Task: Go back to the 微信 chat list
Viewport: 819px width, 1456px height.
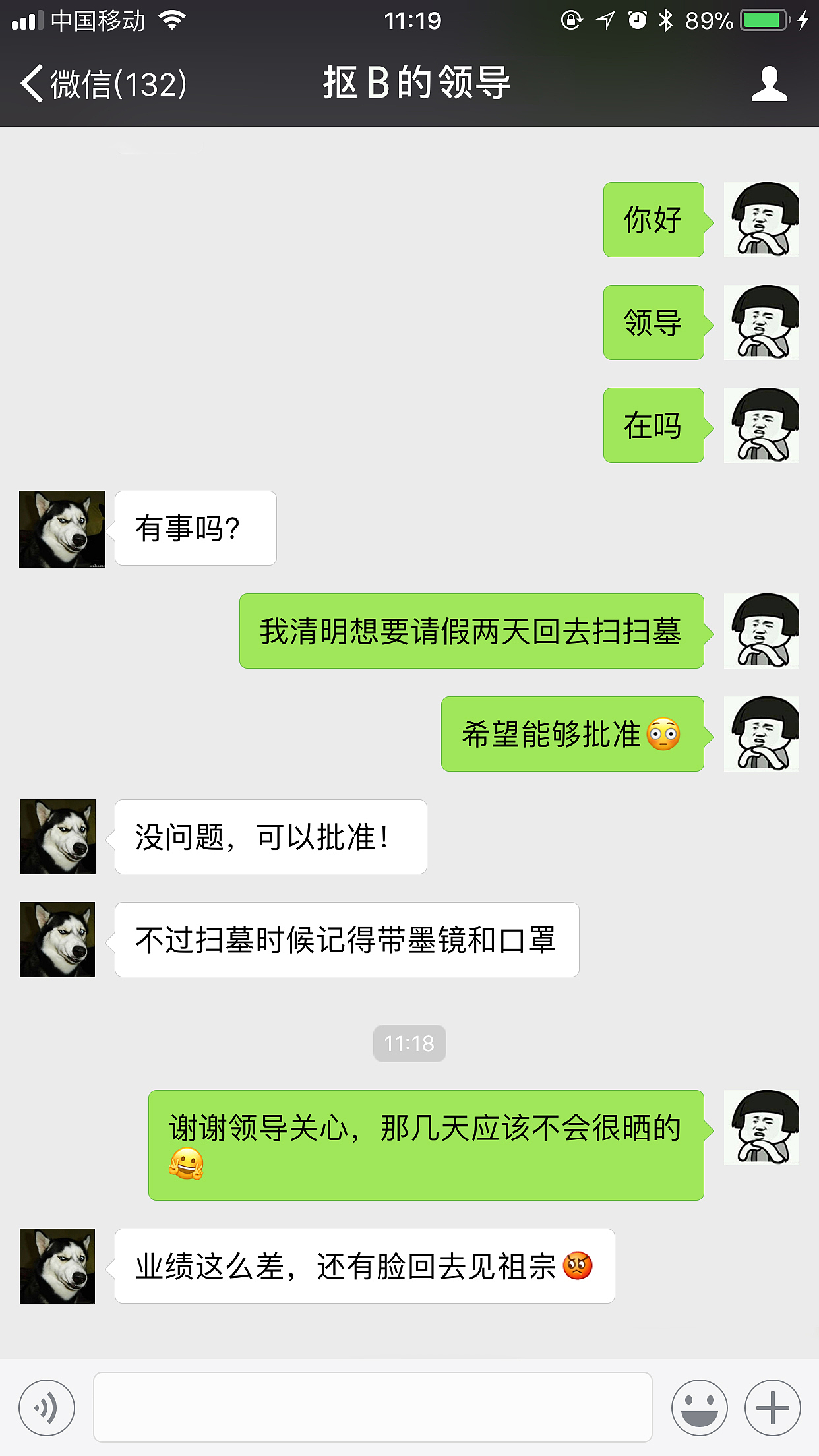Action: (x=102, y=84)
